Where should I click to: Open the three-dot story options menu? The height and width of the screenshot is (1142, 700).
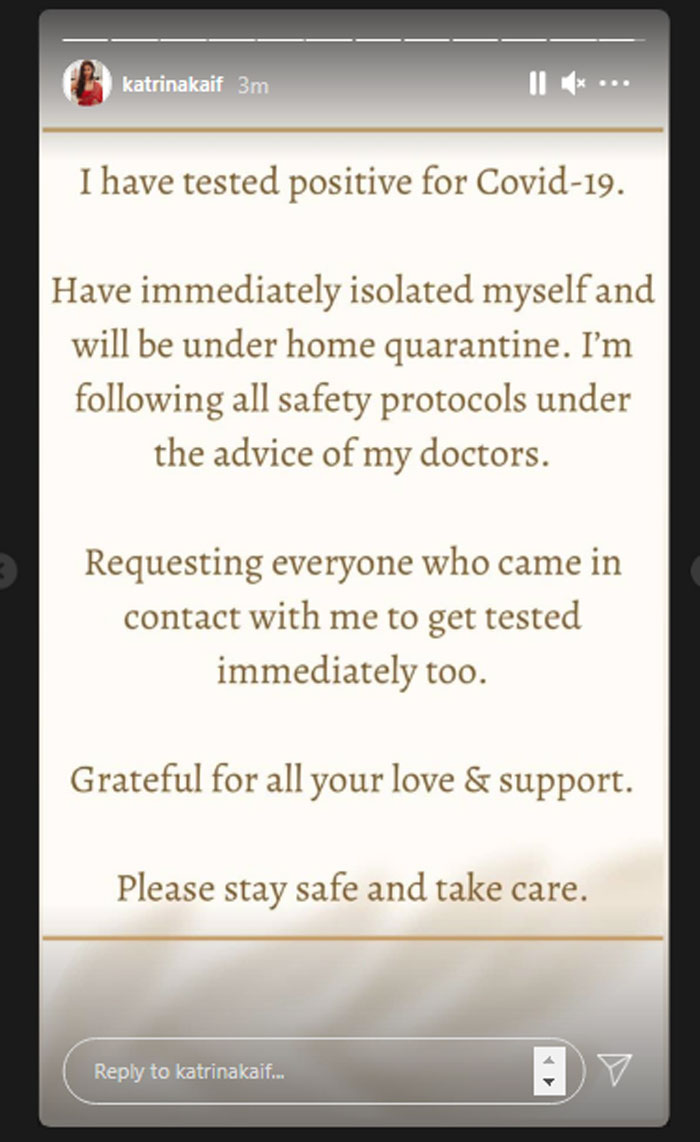tap(614, 85)
